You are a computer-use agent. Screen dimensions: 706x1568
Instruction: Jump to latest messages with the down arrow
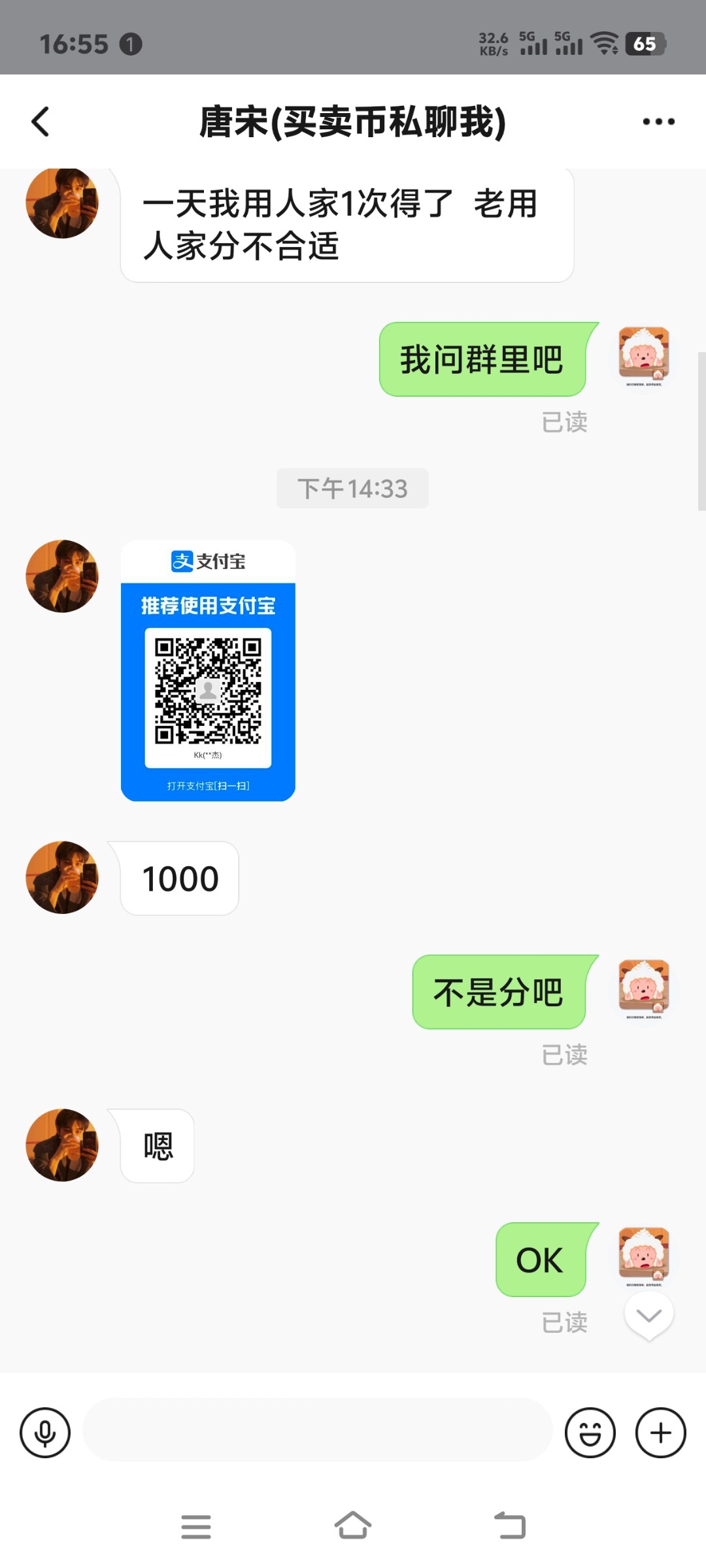pyautogui.click(x=648, y=1316)
